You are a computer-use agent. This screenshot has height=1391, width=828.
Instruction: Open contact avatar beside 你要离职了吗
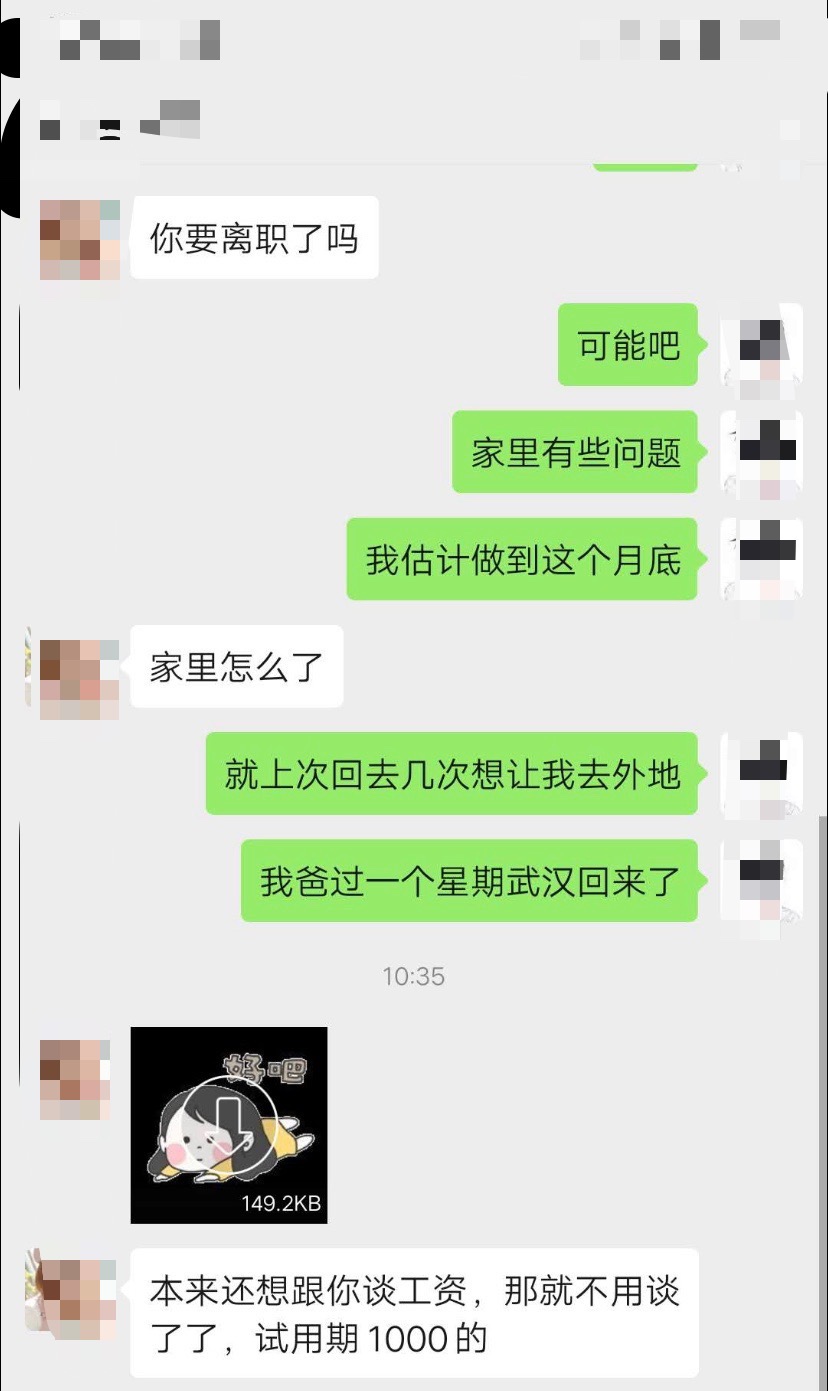79,239
